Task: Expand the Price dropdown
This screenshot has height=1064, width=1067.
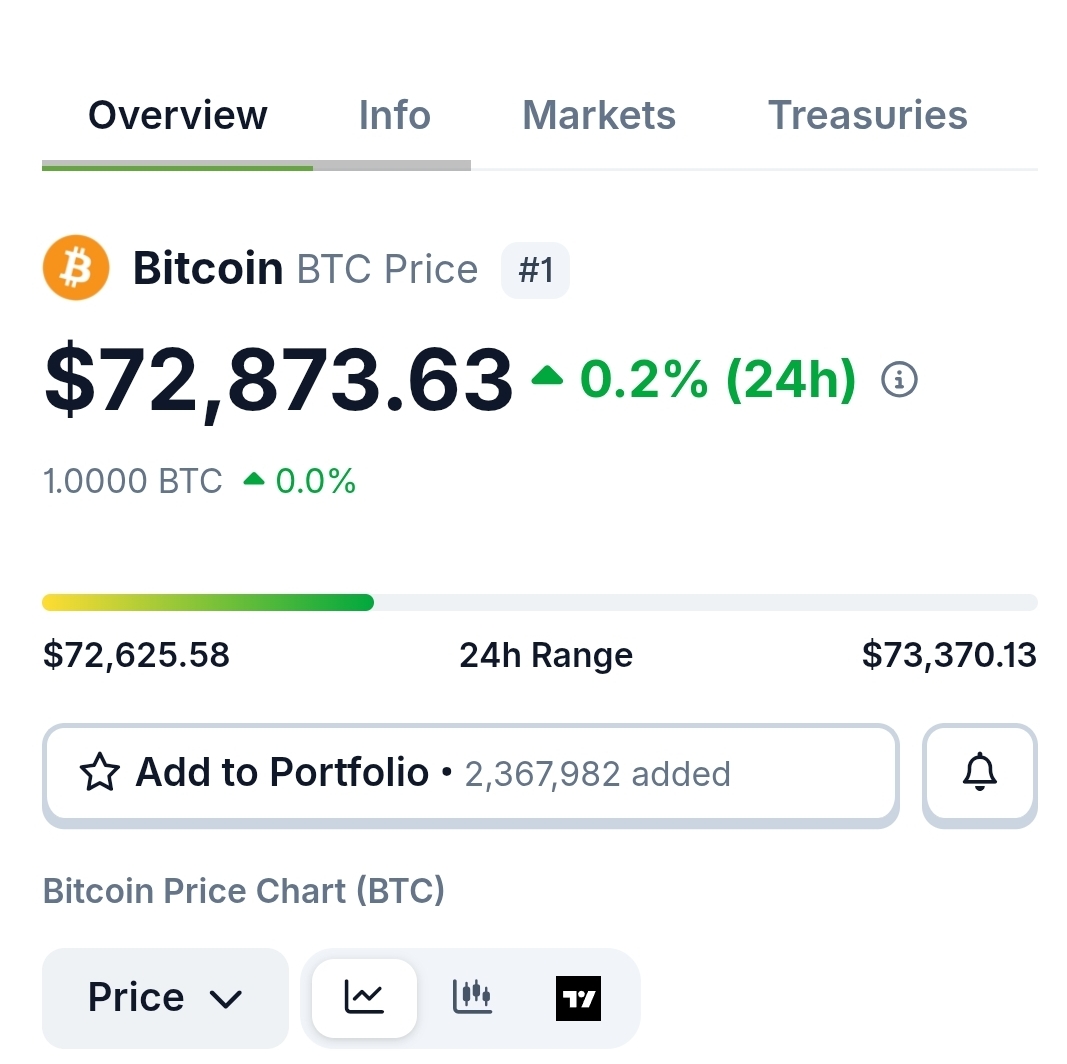Action: point(165,997)
